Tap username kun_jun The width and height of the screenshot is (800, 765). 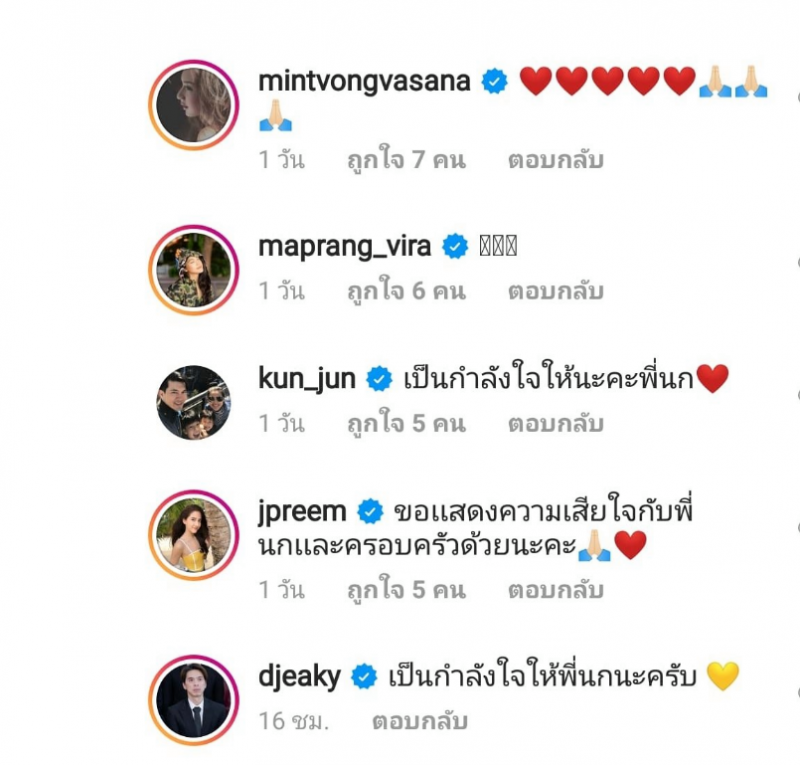pos(308,378)
